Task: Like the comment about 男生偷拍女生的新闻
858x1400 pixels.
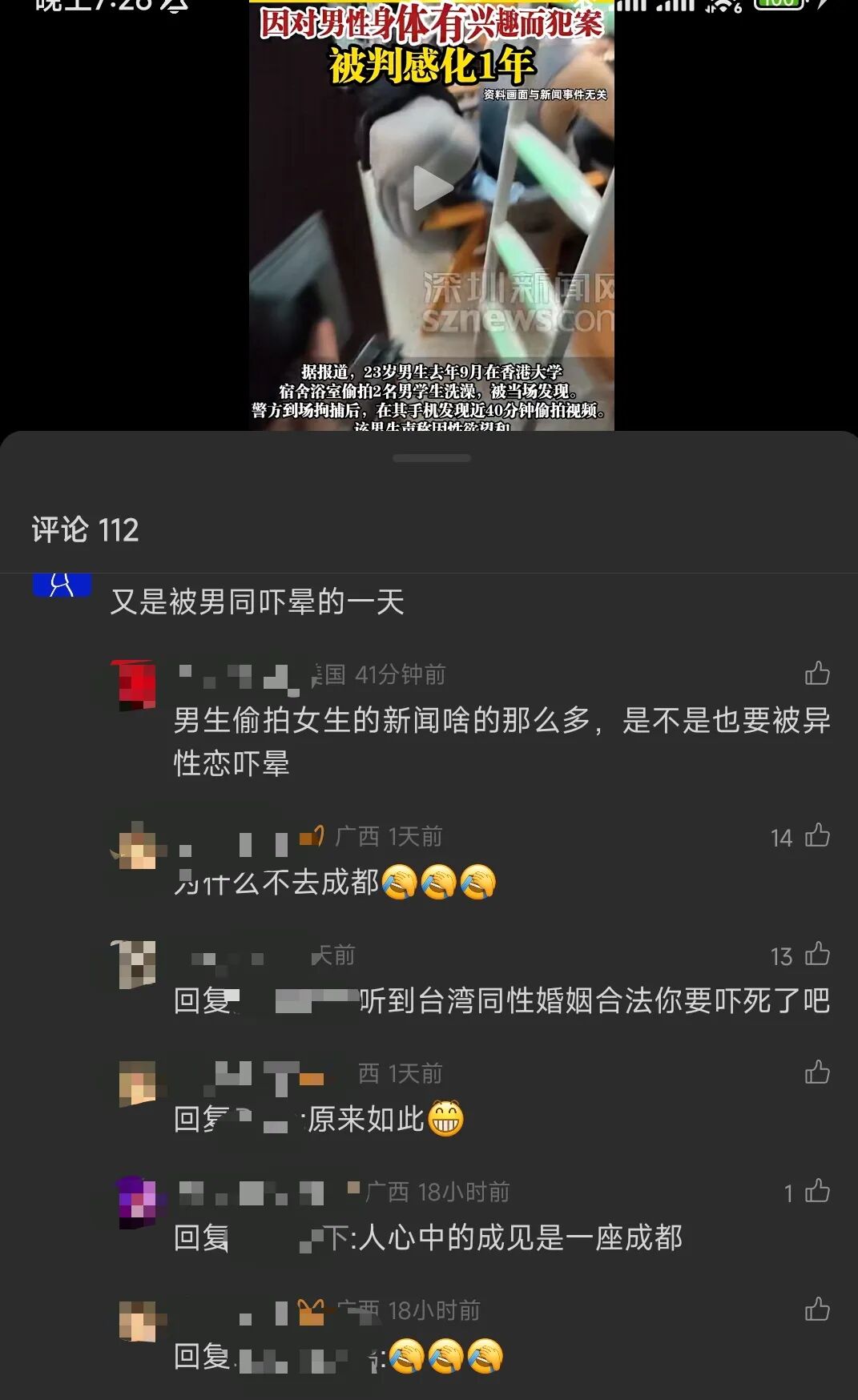Action: pos(816,674)
